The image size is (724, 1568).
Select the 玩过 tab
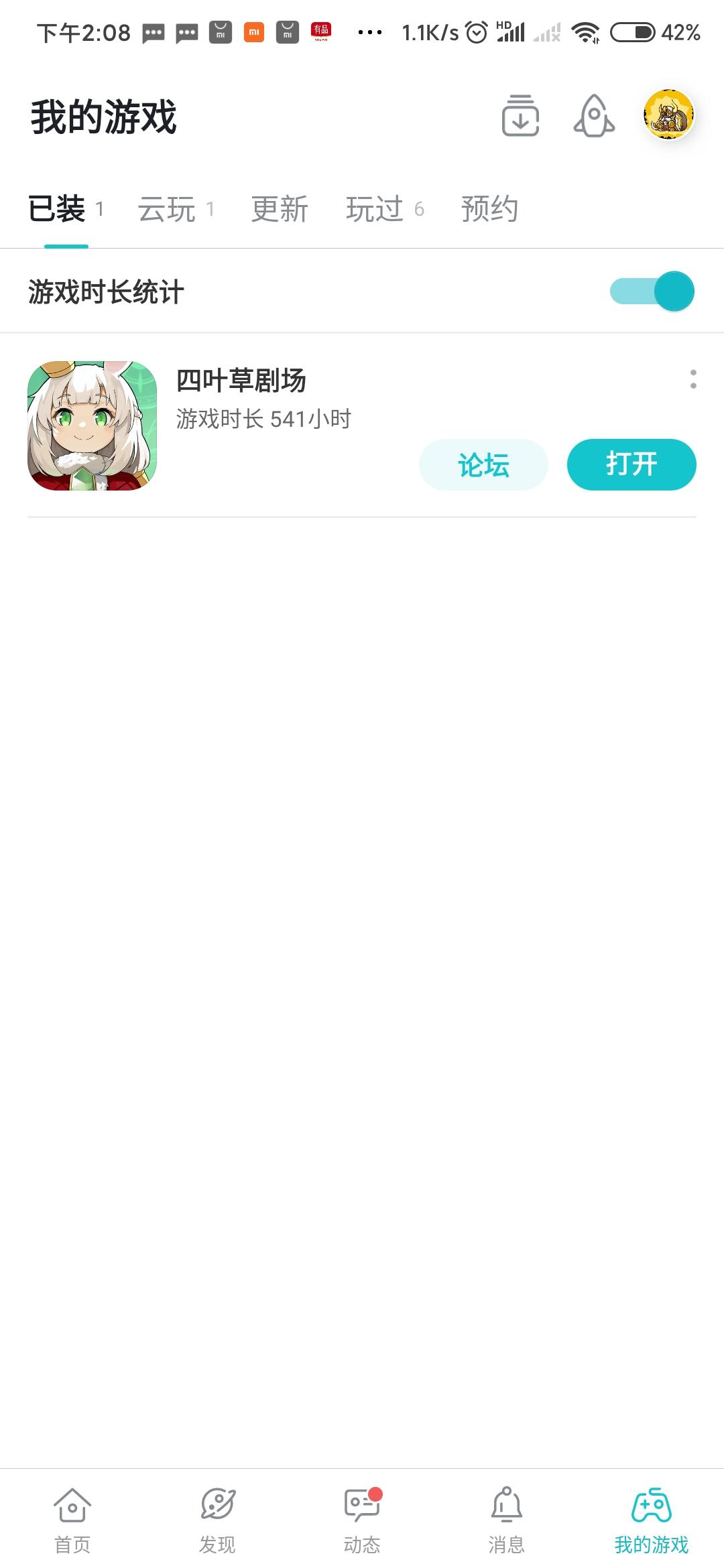point(374,209)
